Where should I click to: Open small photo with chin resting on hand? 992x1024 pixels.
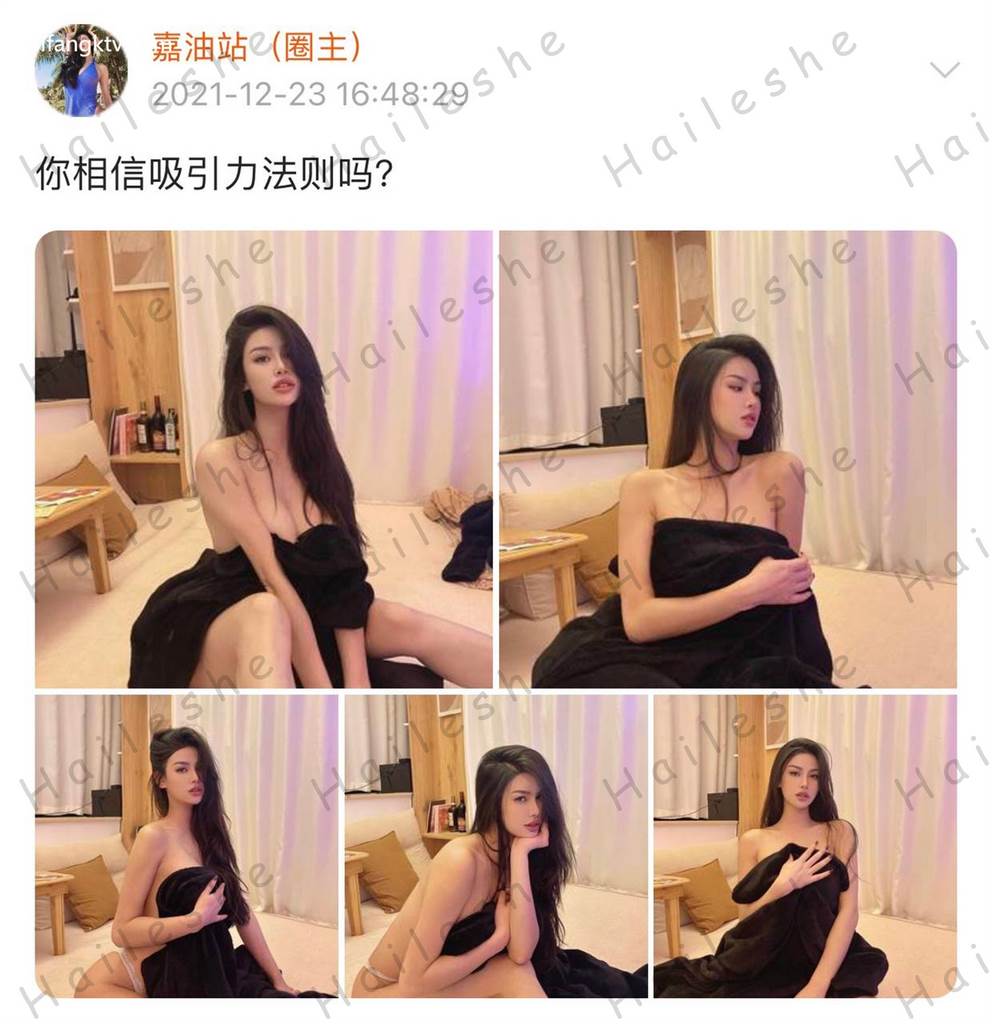496,845
